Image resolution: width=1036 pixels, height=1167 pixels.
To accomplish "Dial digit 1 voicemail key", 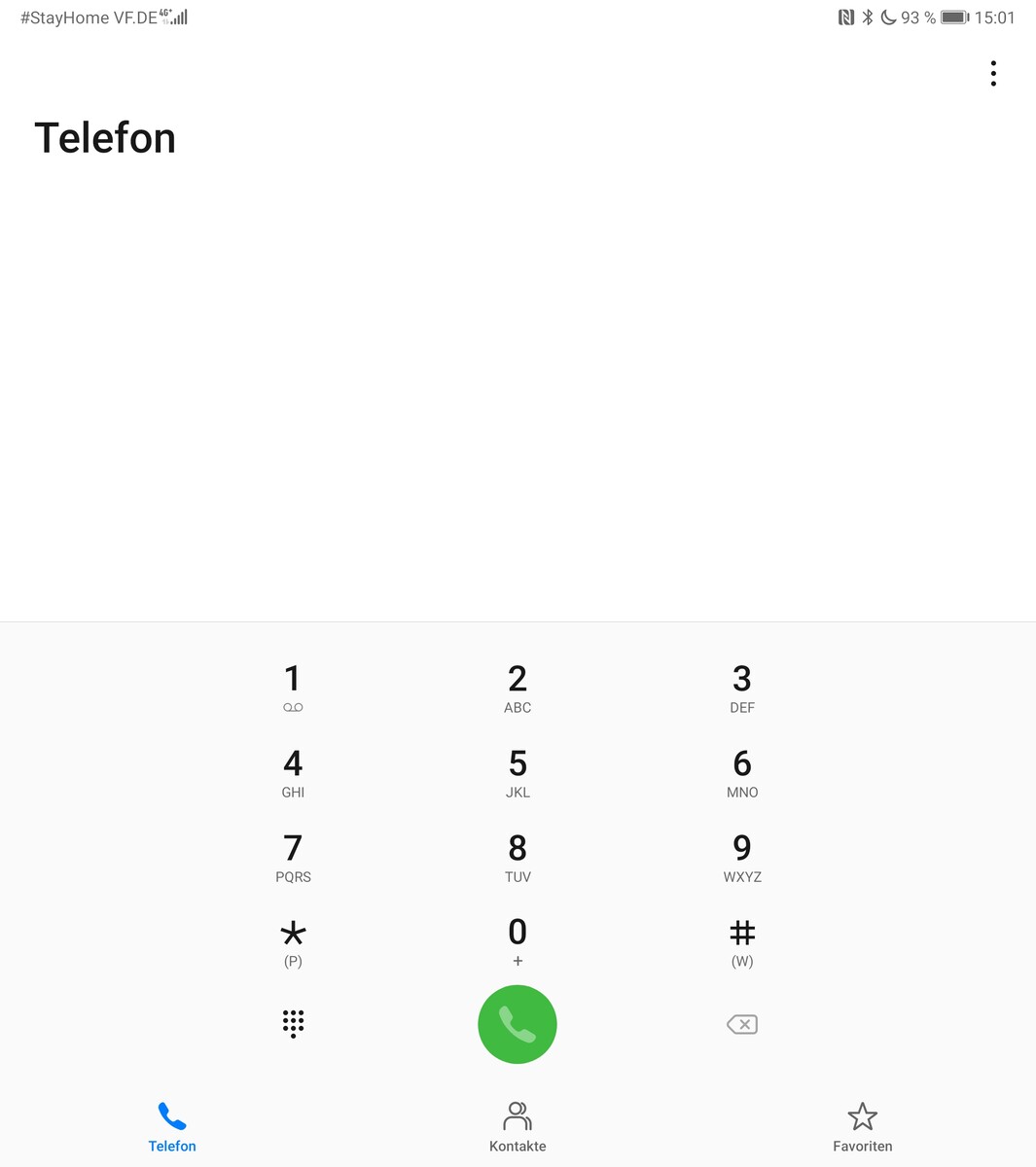I will coord(293,687).
